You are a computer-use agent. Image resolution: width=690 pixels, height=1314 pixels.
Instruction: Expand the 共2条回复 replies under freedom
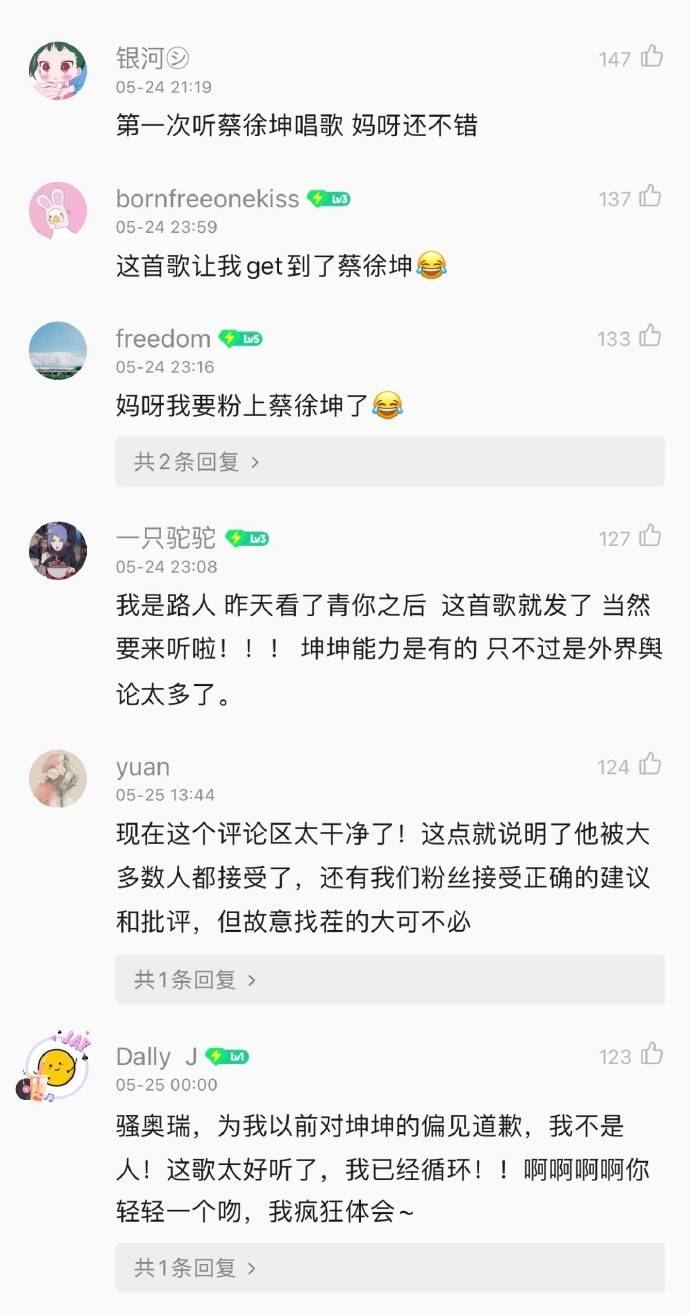tap(390, 462)
